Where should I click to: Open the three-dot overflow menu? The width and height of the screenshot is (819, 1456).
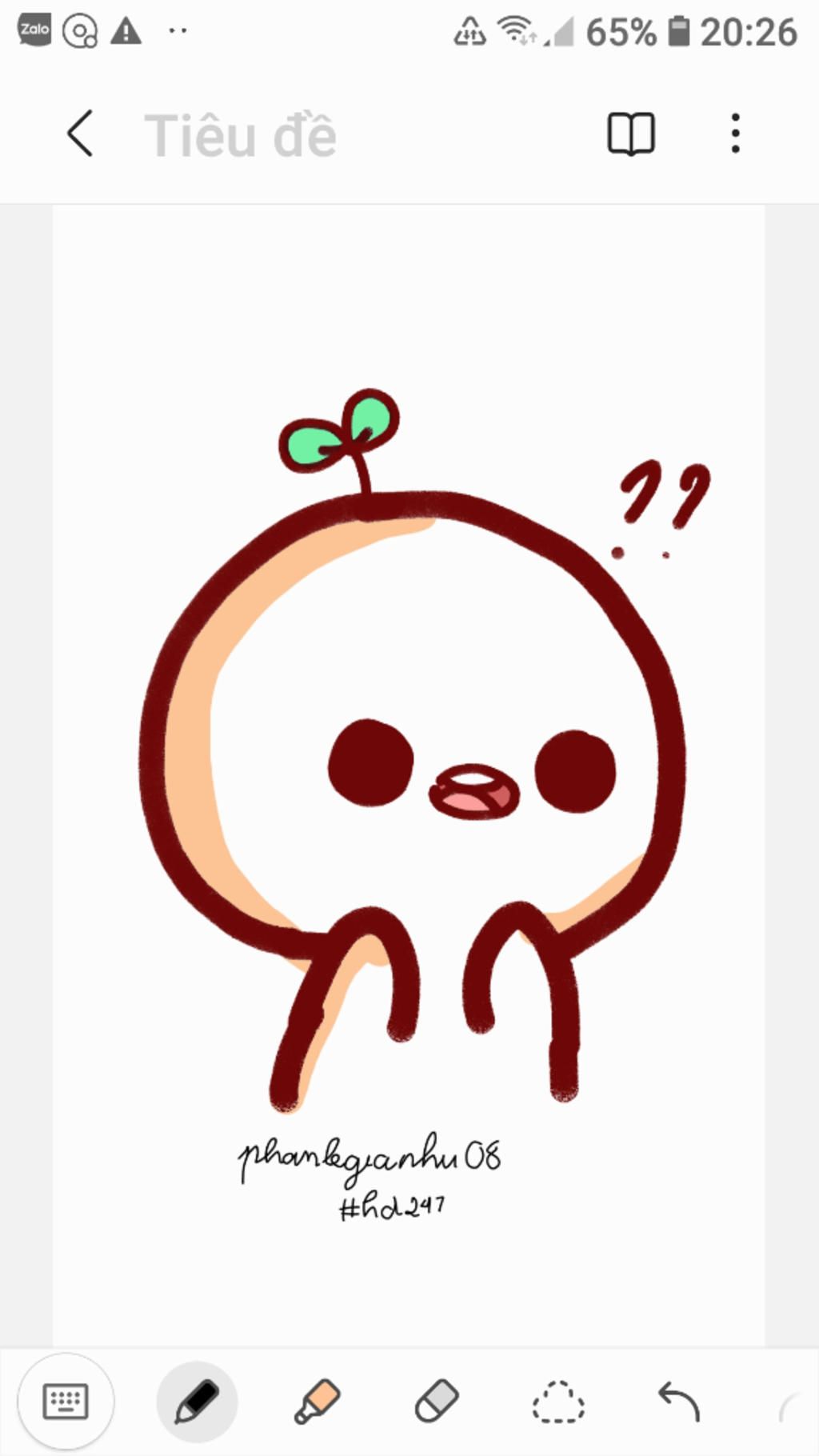[735, 134]
